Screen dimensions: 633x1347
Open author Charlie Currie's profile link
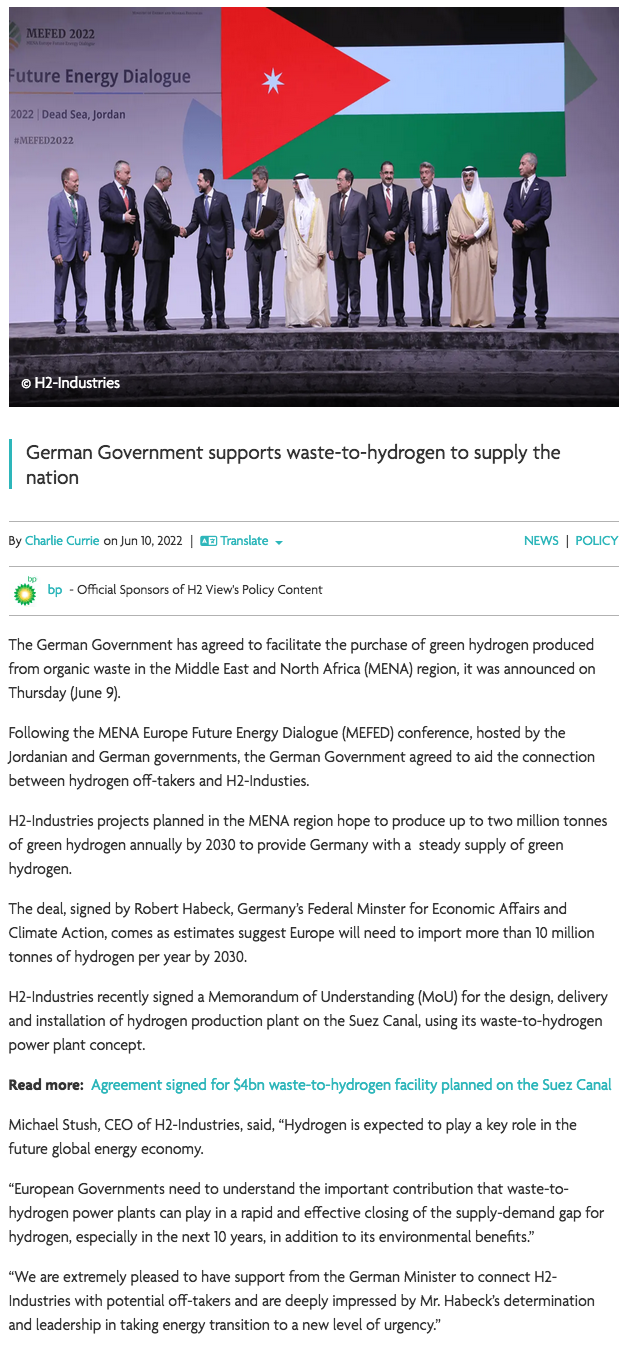tap(62, 541)
